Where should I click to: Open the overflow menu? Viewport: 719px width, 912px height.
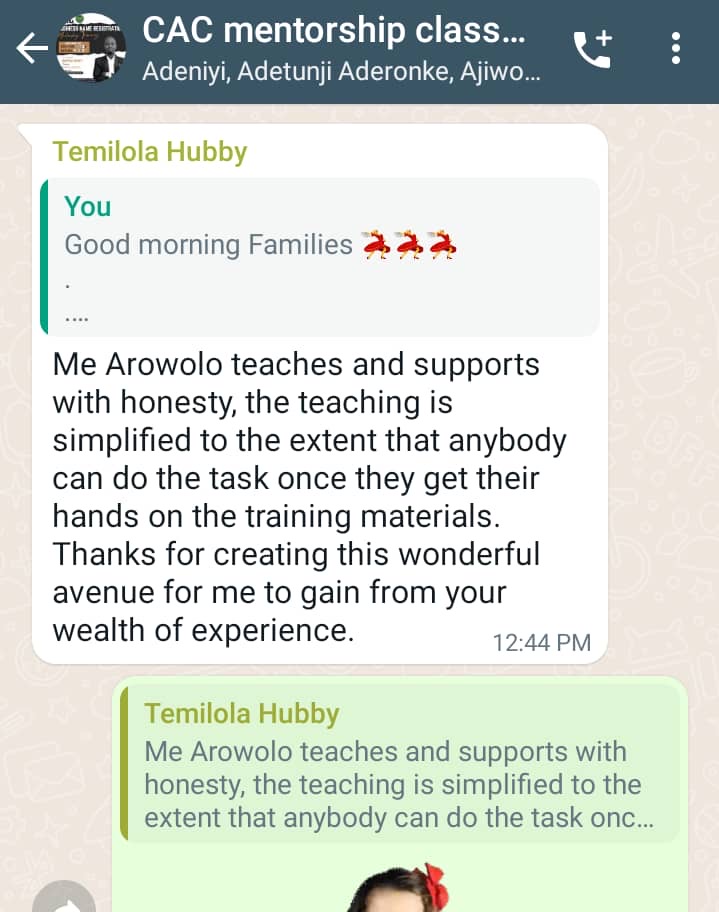click(x=676, y=49)
